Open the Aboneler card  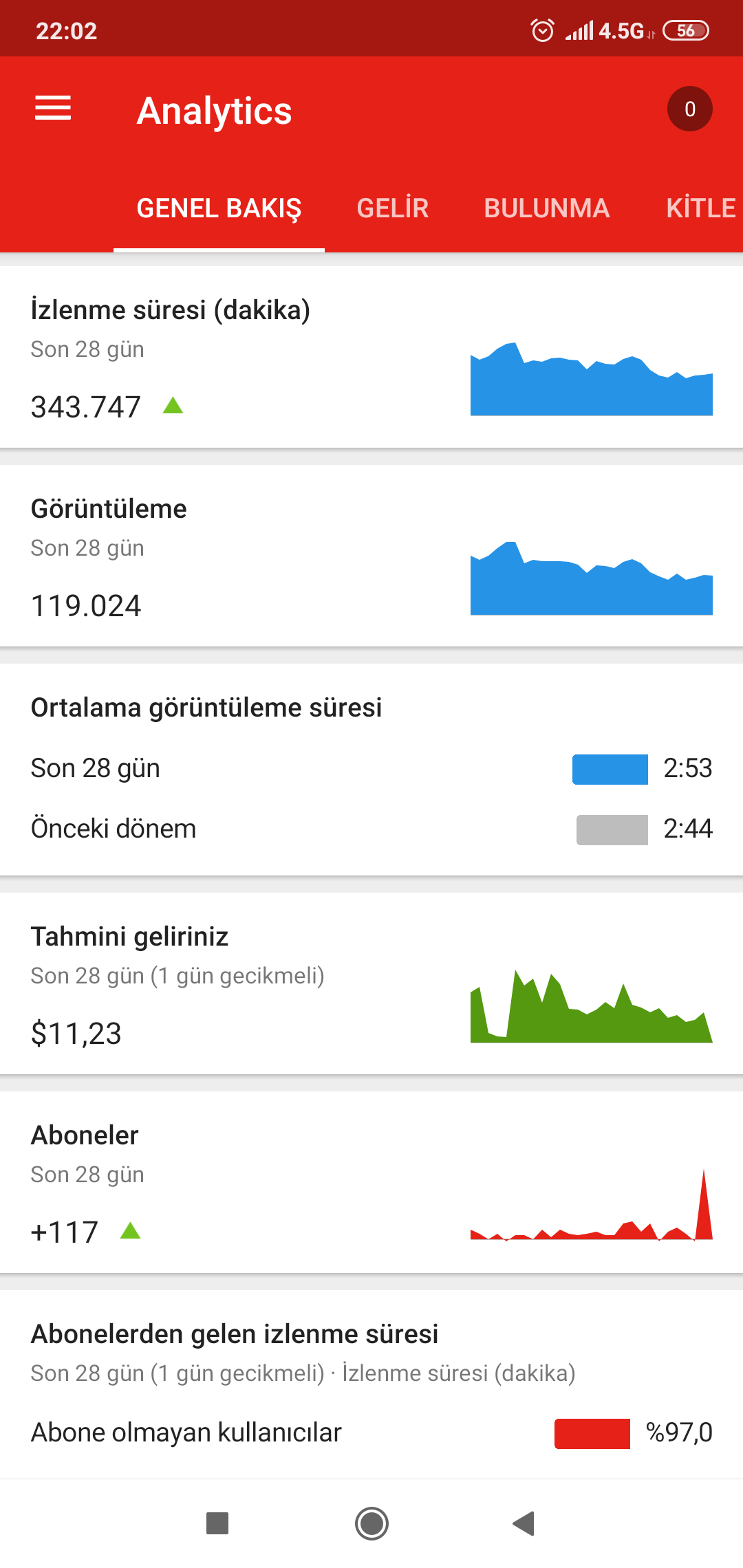[x=371, y=1182]
